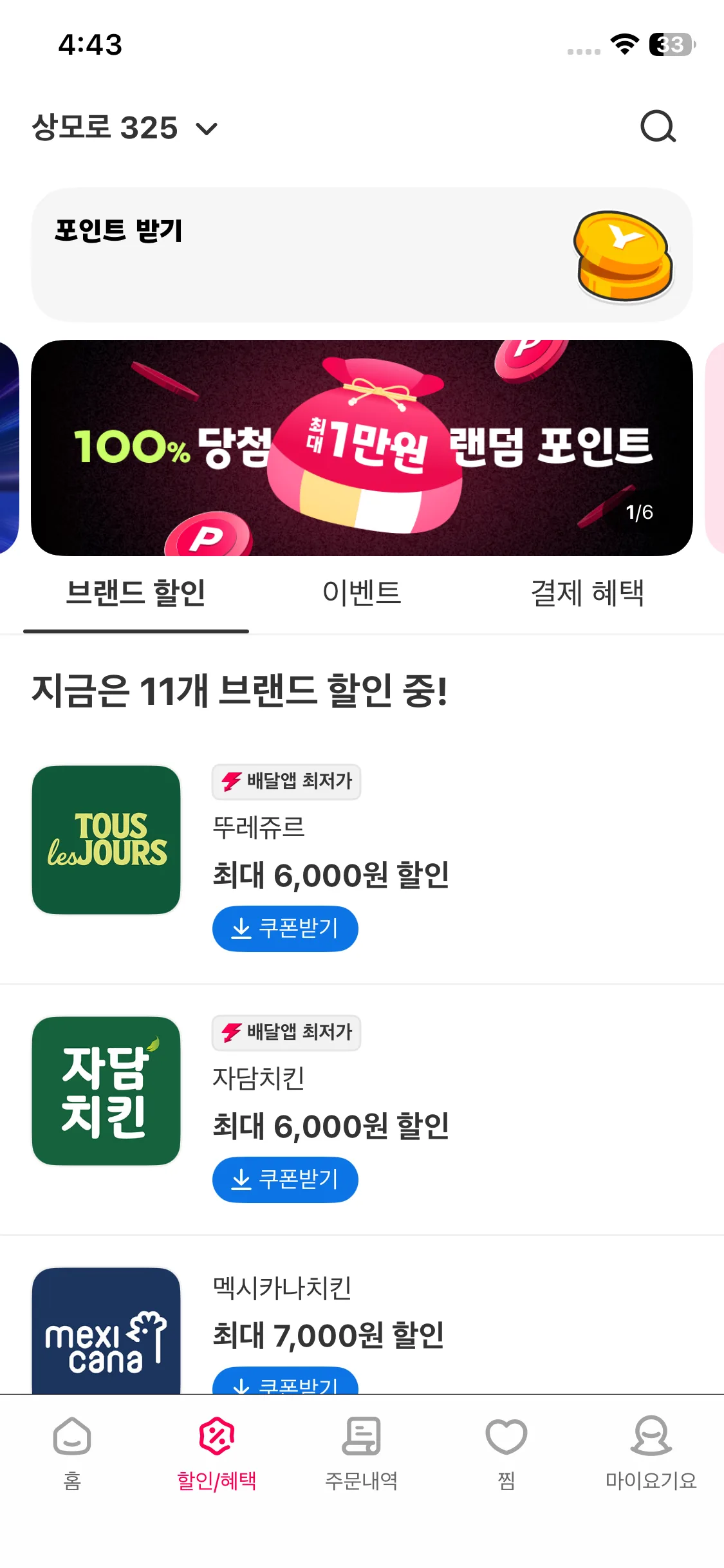Image resolution: width=724 pixels, height=1568 pixels.
Task: Open the 주문내역 tab
Action: click(x=362, y=1453)
